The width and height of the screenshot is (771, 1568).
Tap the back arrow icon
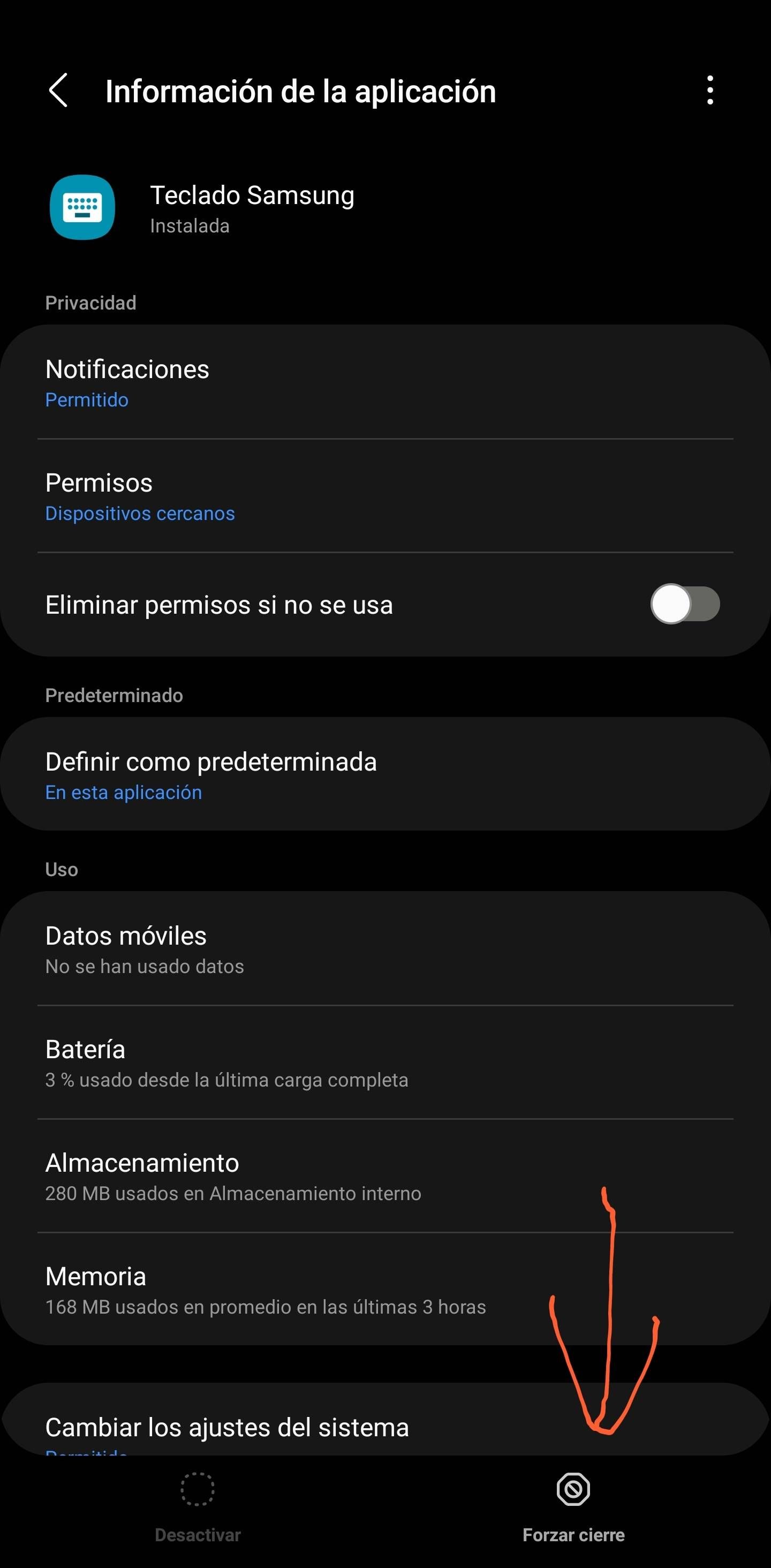59,91
